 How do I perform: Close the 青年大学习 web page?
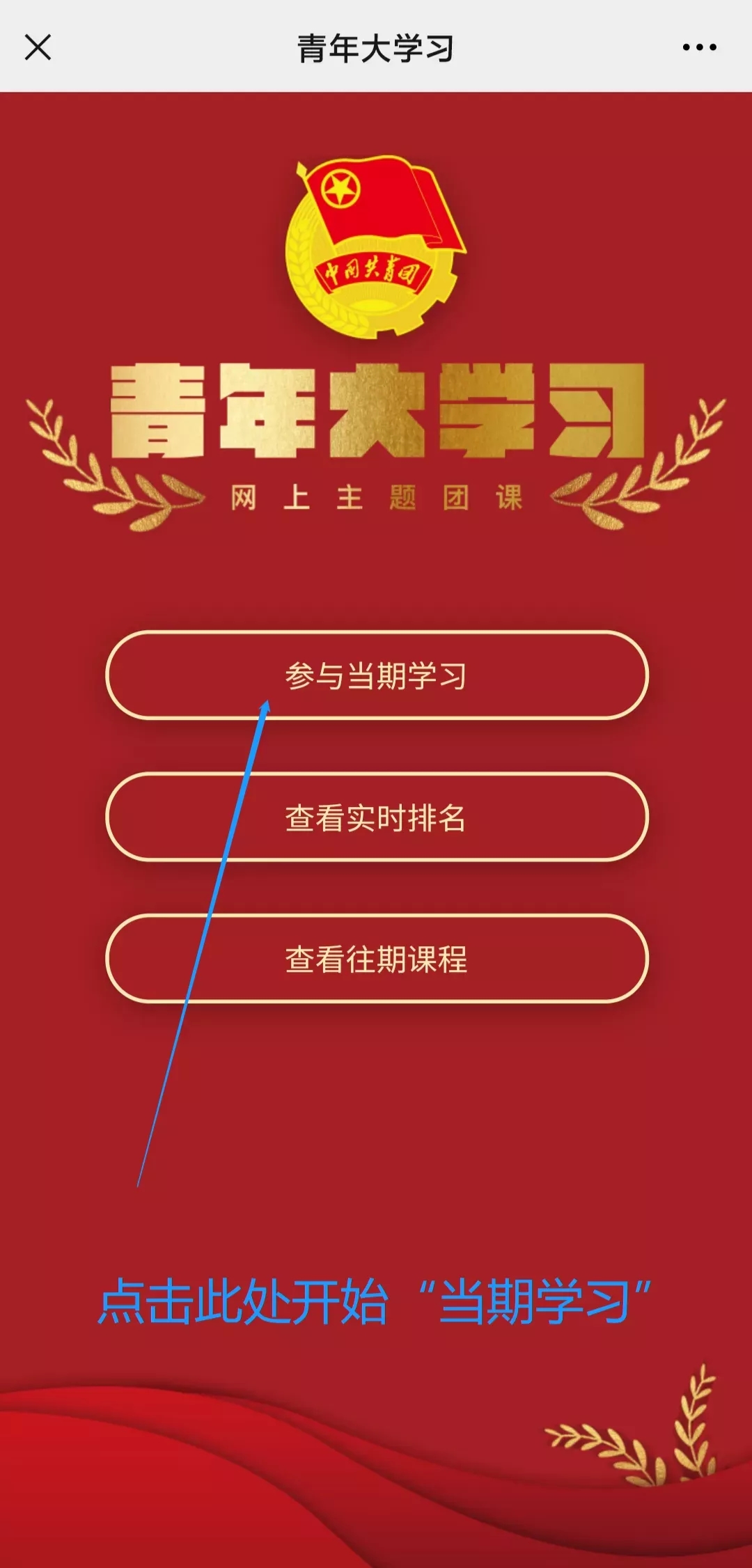pyautogui.click(x=38, y=47)
